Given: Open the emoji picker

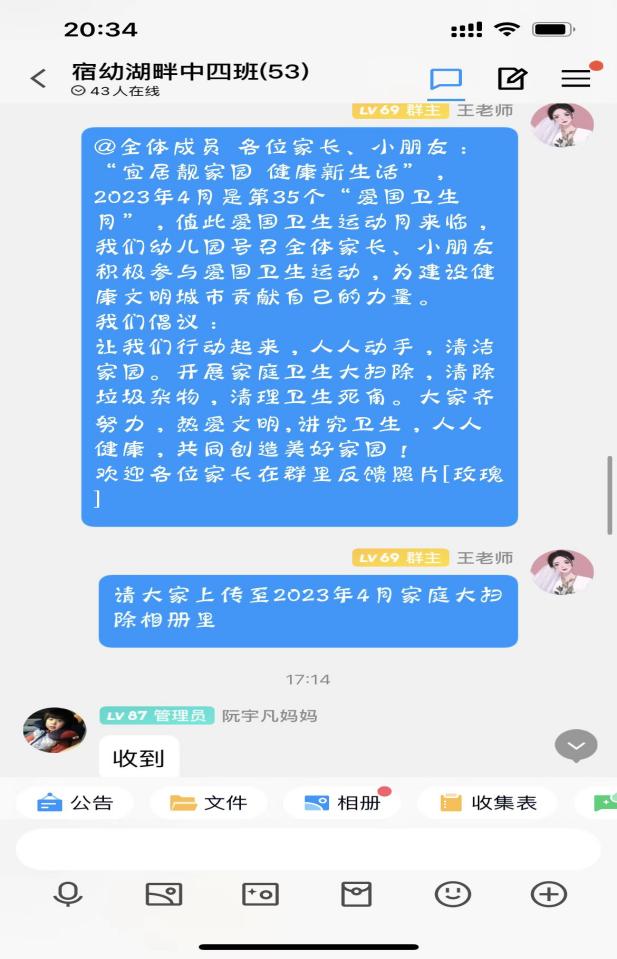Looking at the screenshot, I should pyautogui.click(x=452, y=894).
